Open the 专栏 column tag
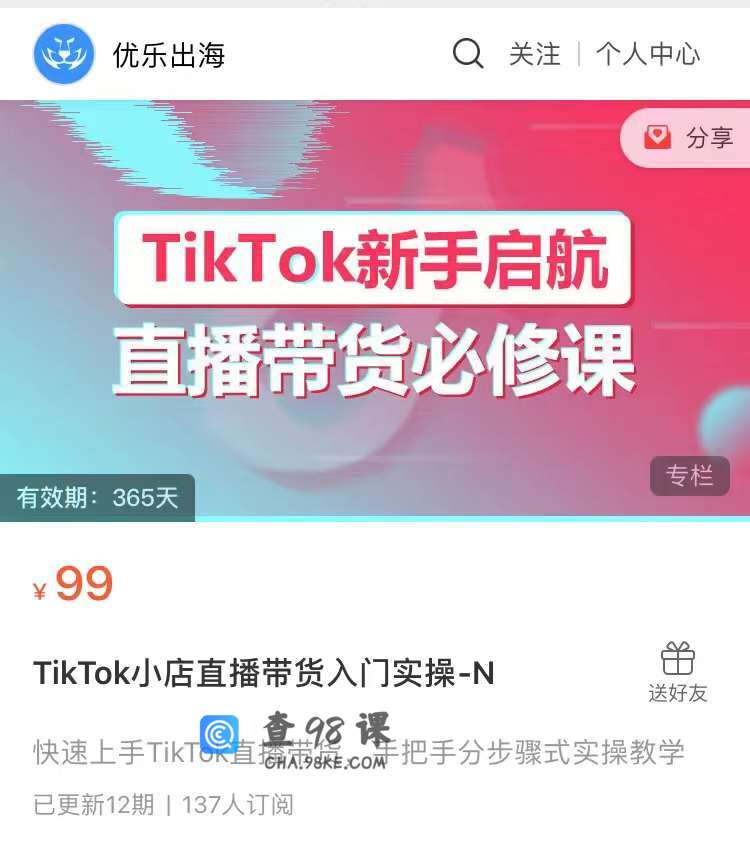750x844 pixels. (689, 476)
